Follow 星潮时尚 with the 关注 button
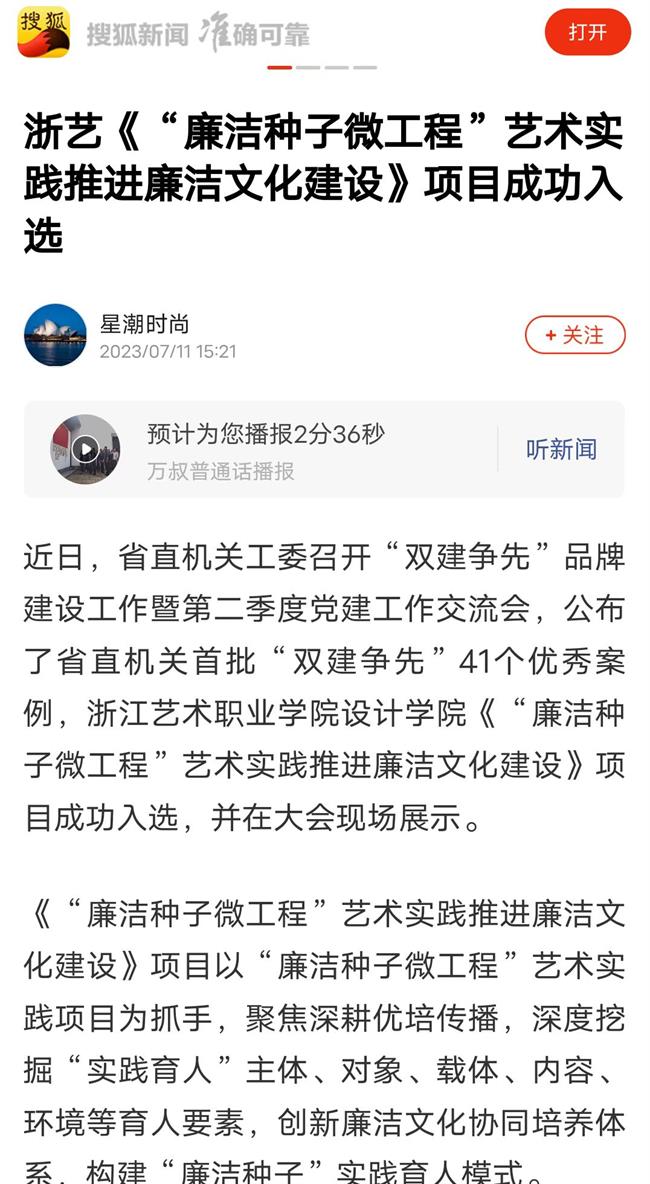This screenshot has height=1184, width=650. pos(575,335)
